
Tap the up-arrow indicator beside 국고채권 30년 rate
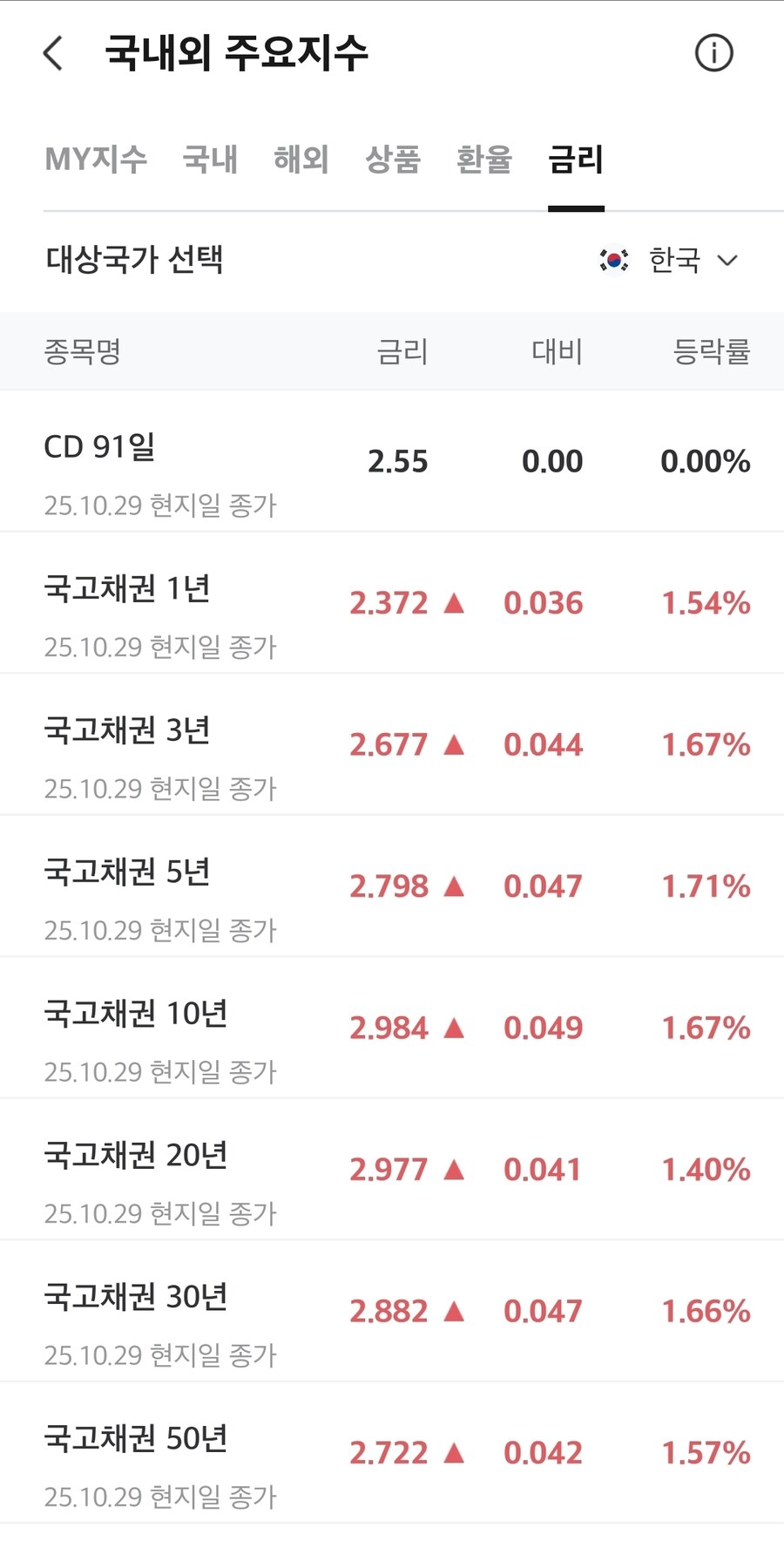[456, 1310]
